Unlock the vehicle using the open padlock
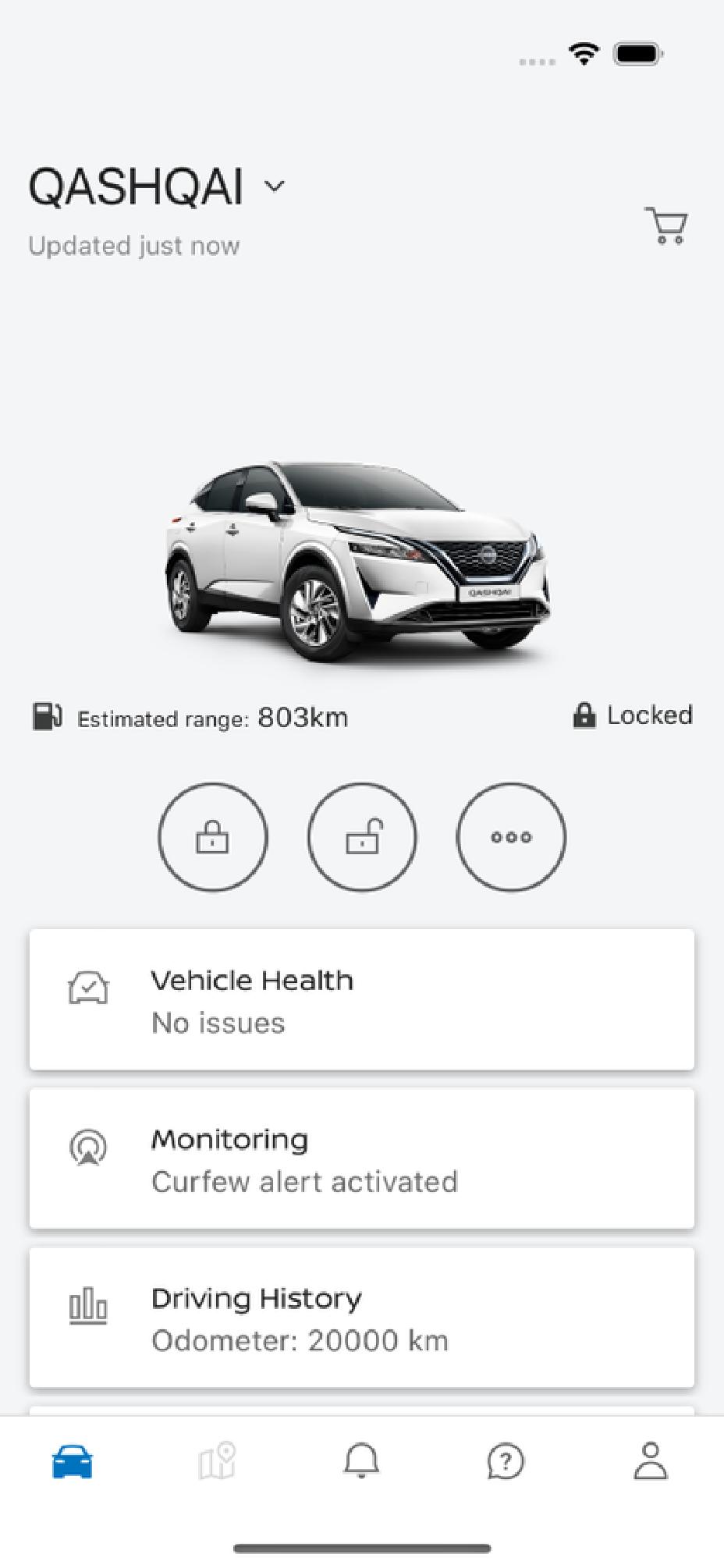This screenshot has height=1568, width=724. [x=362, y=835]
